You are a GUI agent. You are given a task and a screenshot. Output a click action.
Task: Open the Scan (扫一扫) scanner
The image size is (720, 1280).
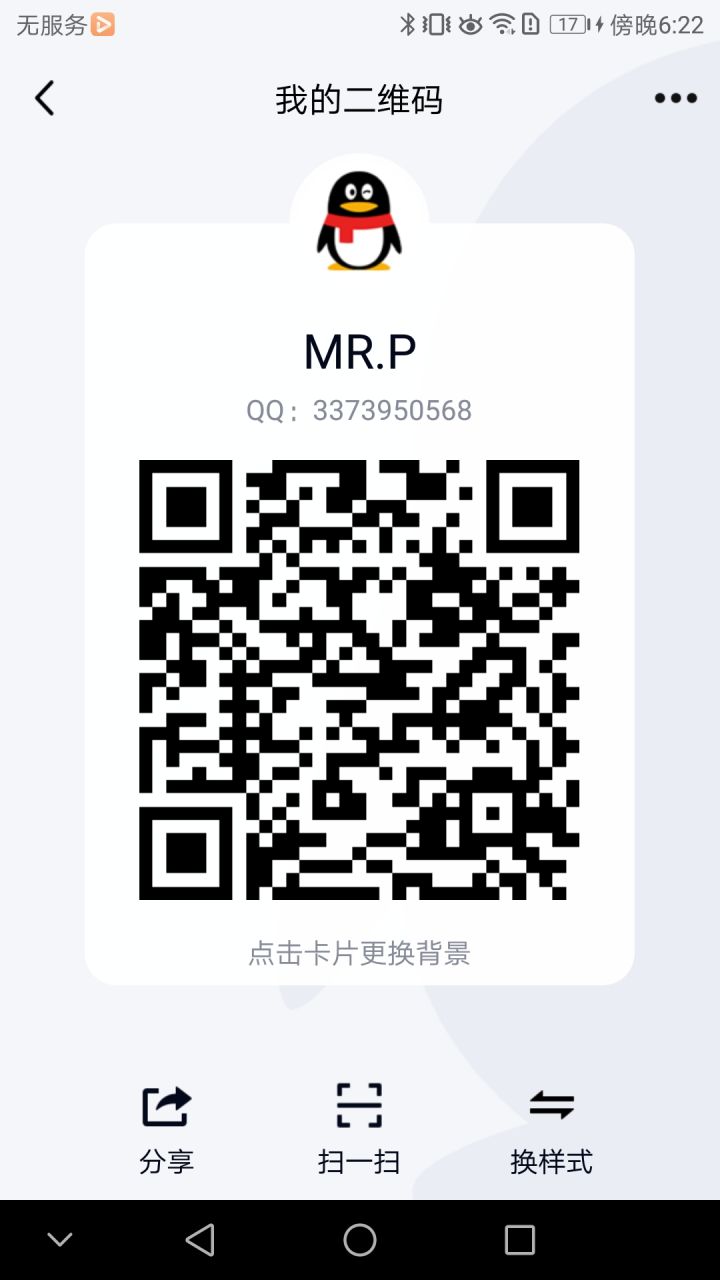click(360, 1125)
